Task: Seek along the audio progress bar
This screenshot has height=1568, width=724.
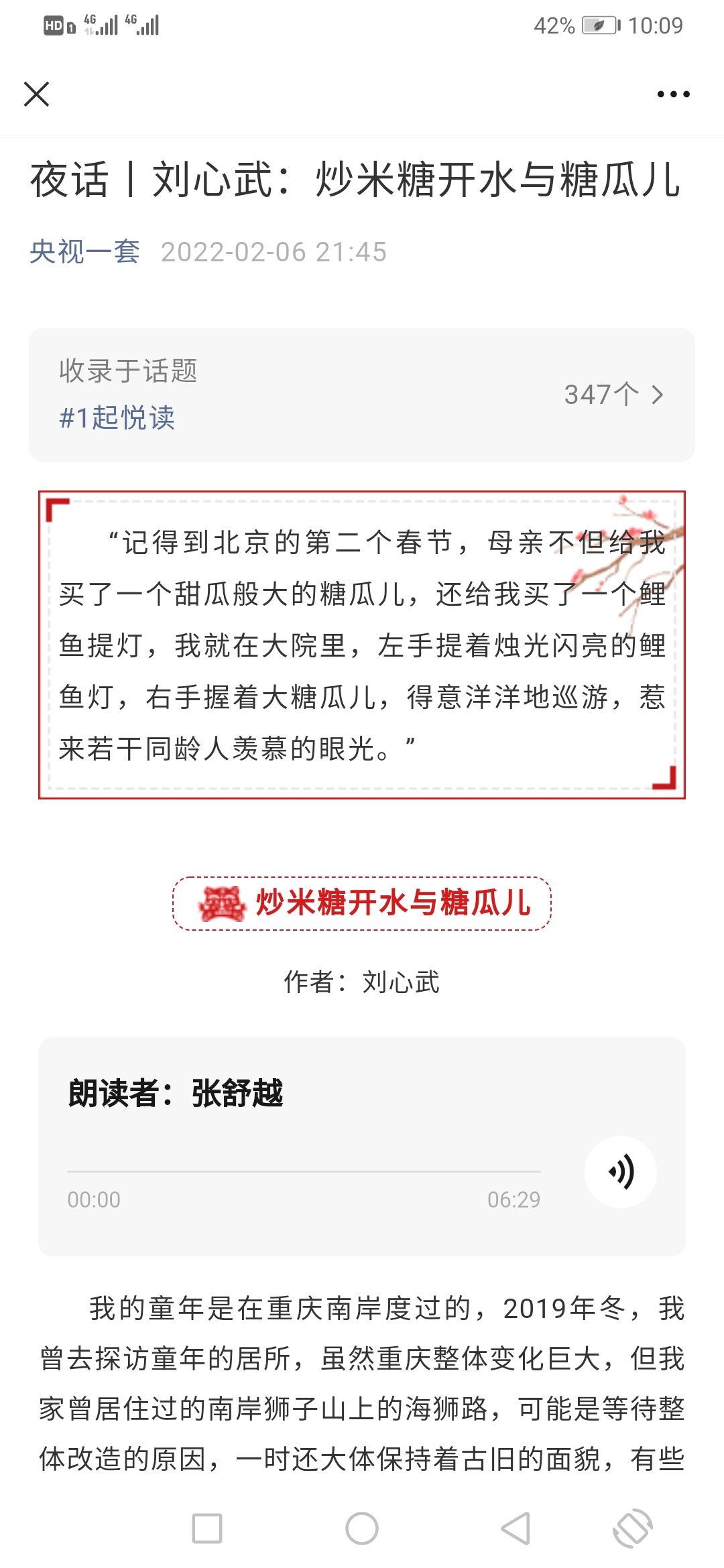Action: coord(304,1171)
